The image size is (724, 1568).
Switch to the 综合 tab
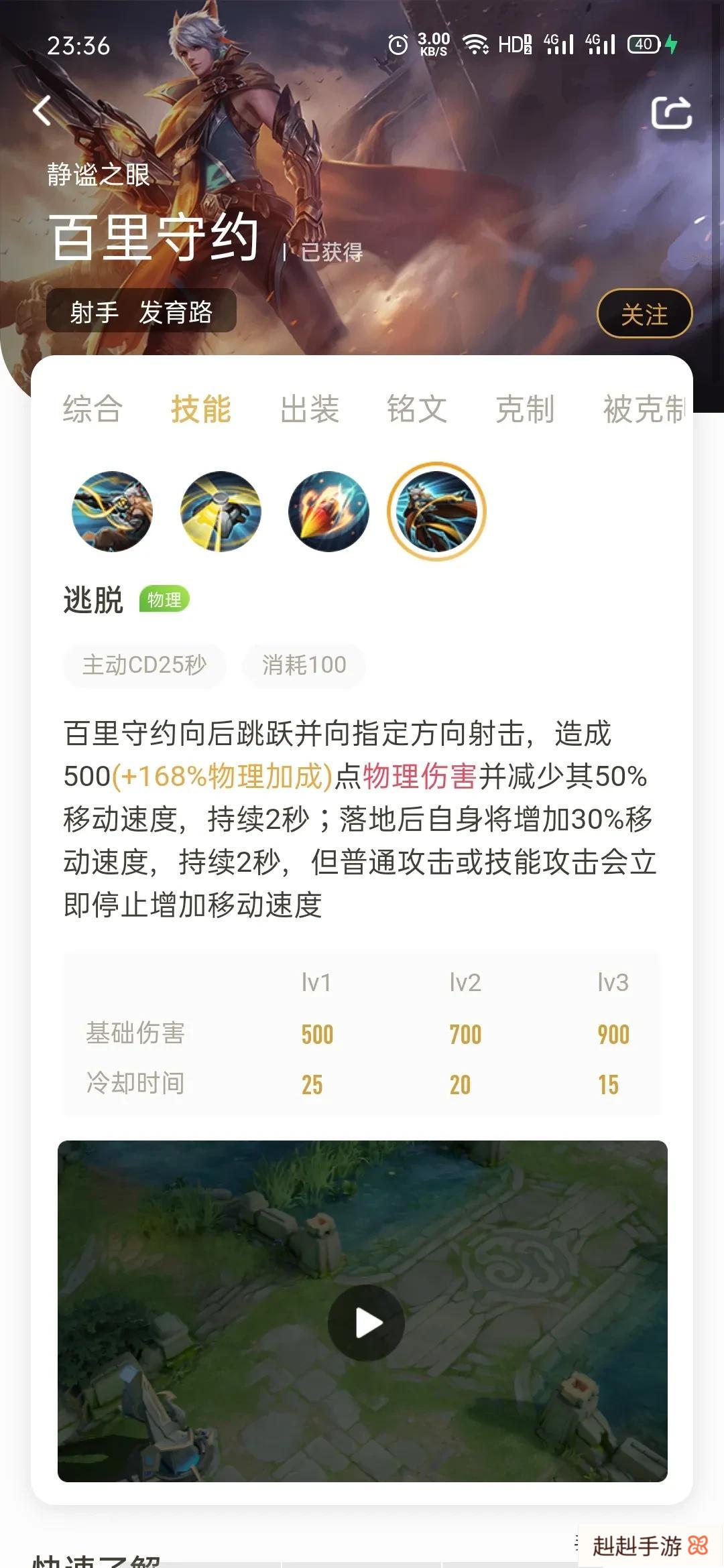[93, 409]
